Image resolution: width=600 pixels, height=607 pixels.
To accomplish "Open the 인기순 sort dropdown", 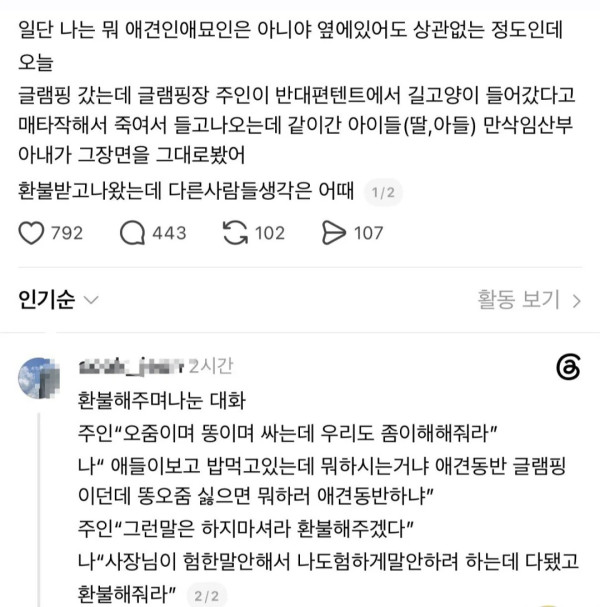I will tap(58, 300).
